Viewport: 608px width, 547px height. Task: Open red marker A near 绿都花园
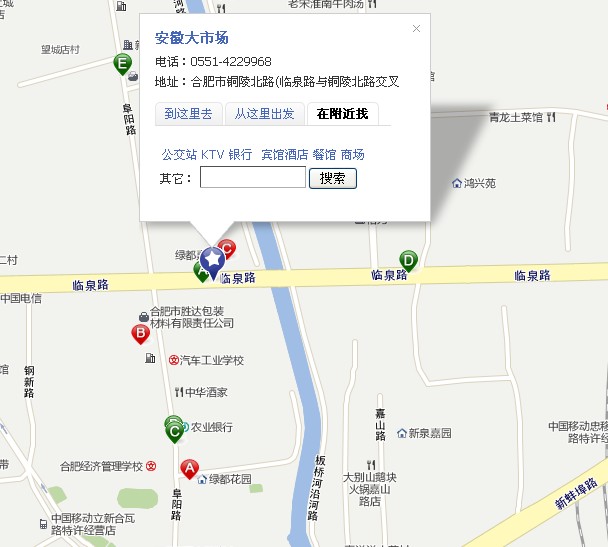[x=188, y=467]
